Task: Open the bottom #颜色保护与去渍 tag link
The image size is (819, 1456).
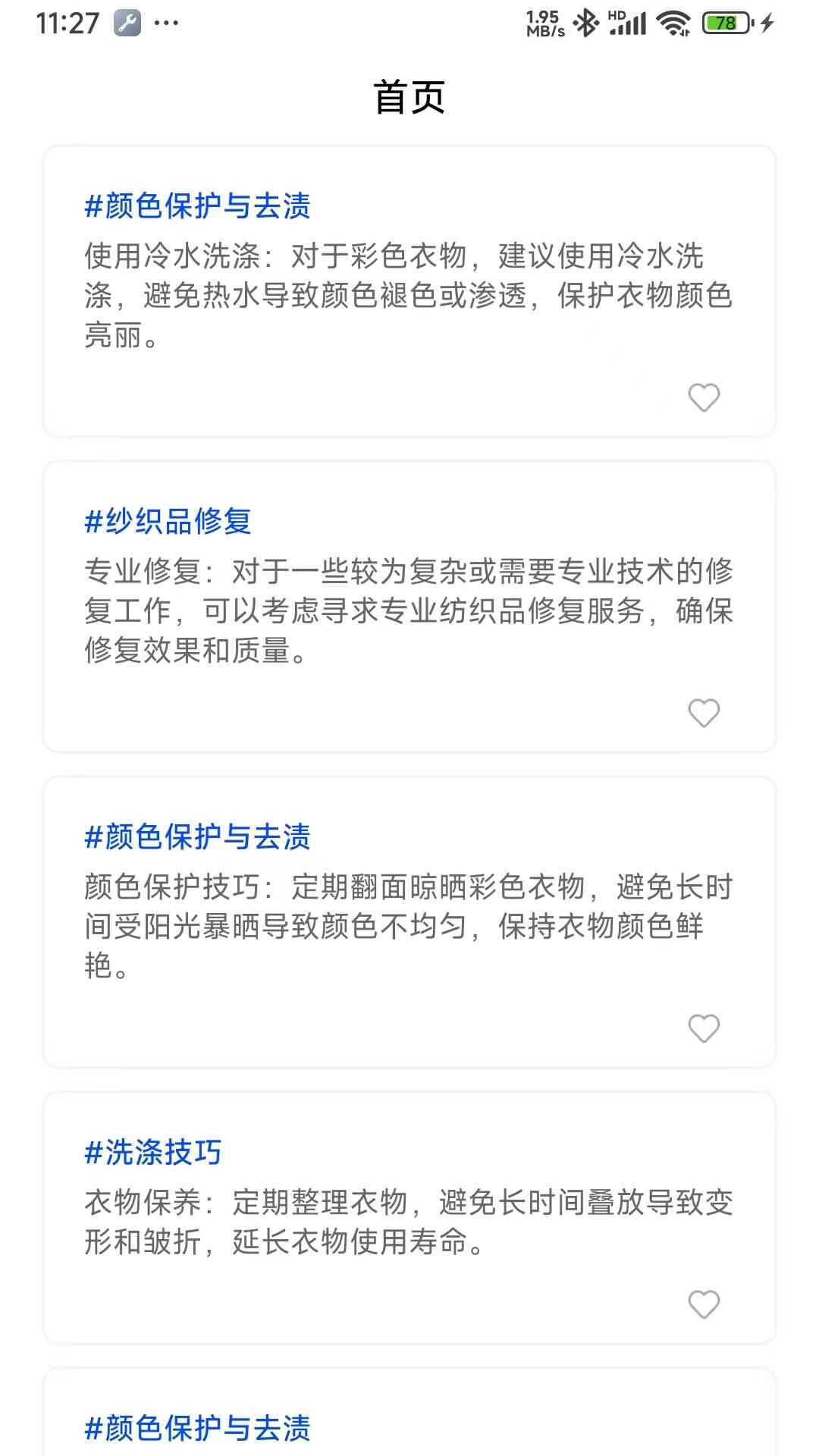Action: pos(198,1429)
